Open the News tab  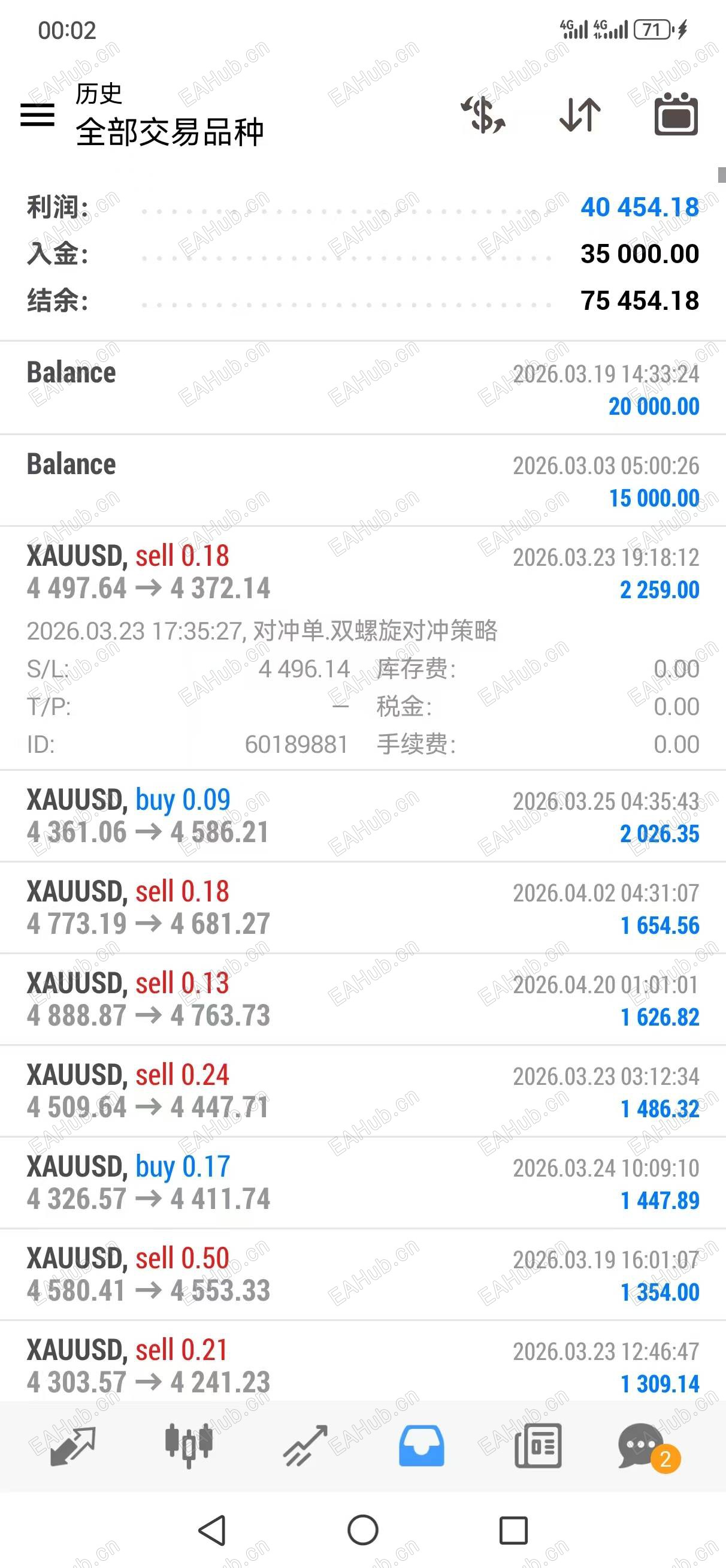(538, 1445)
